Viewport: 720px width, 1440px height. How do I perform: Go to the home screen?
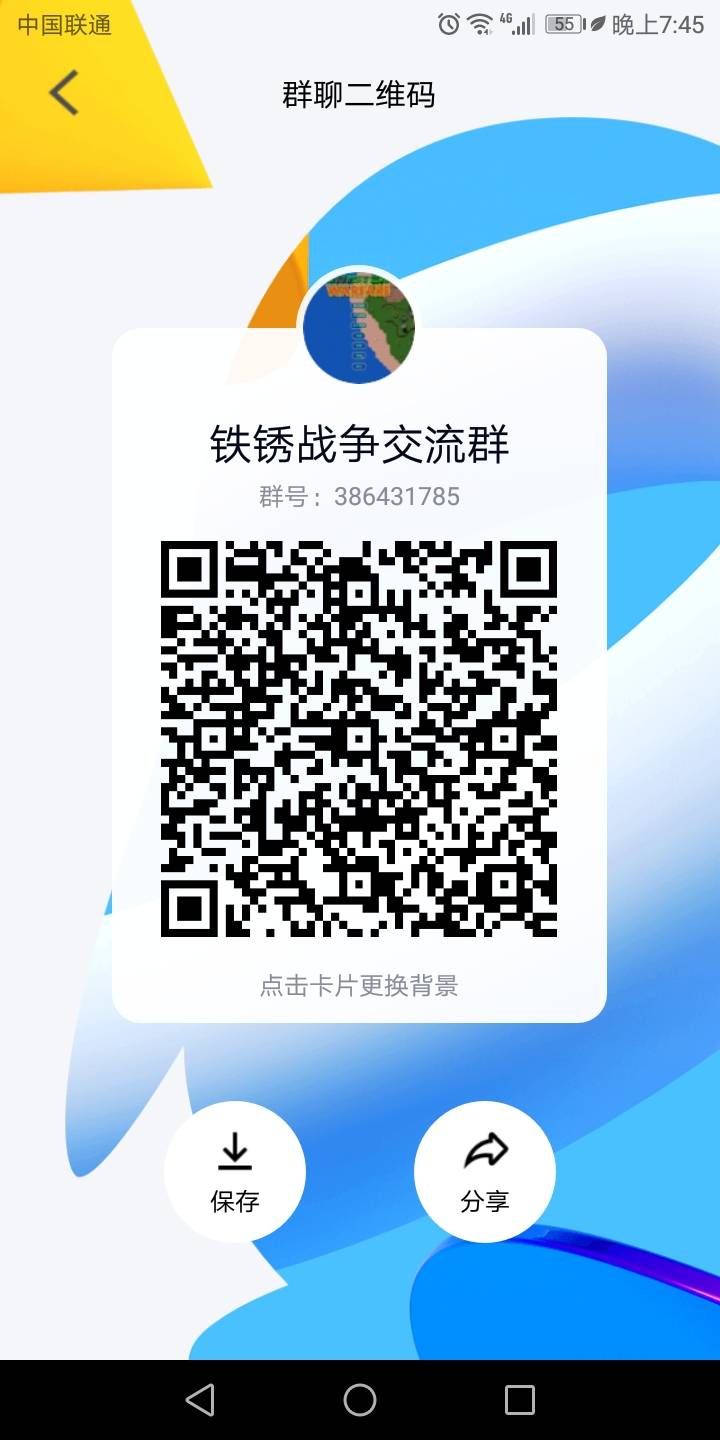click(360, 1400)
